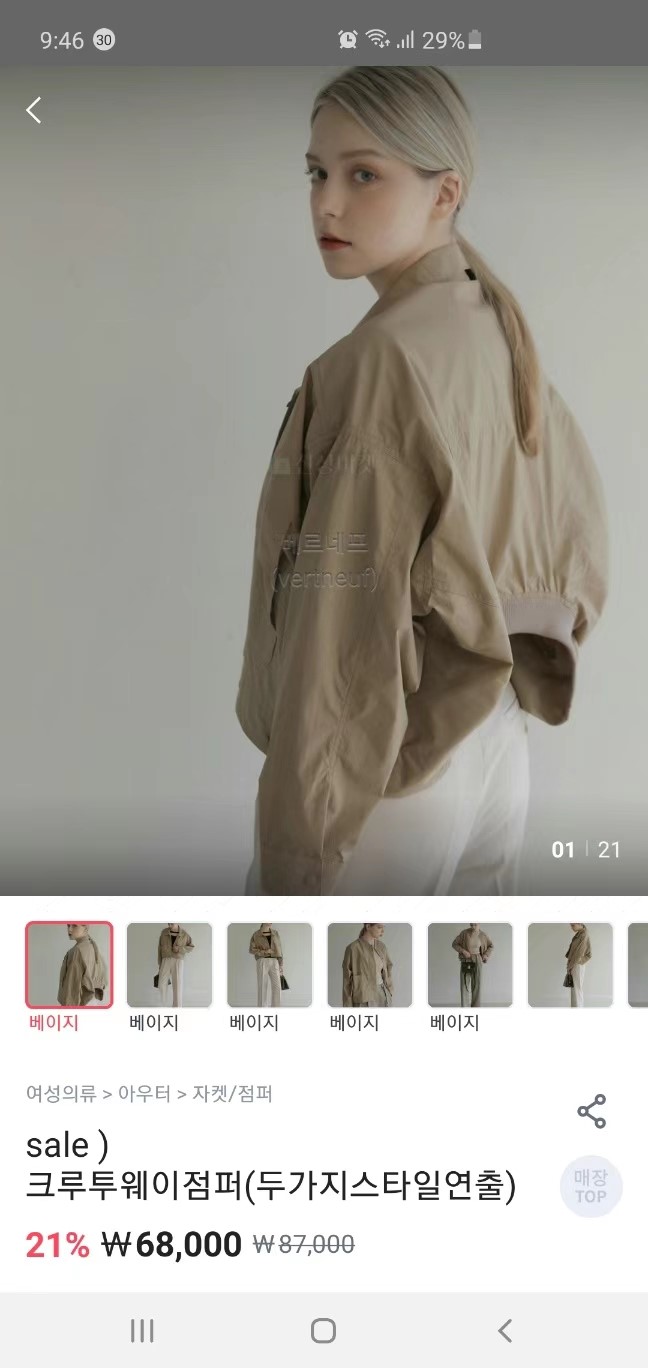Select the third 베이지 thumbnail
Image resolution: width=648 pixels, height=1368 pixels.
(269, 965)
